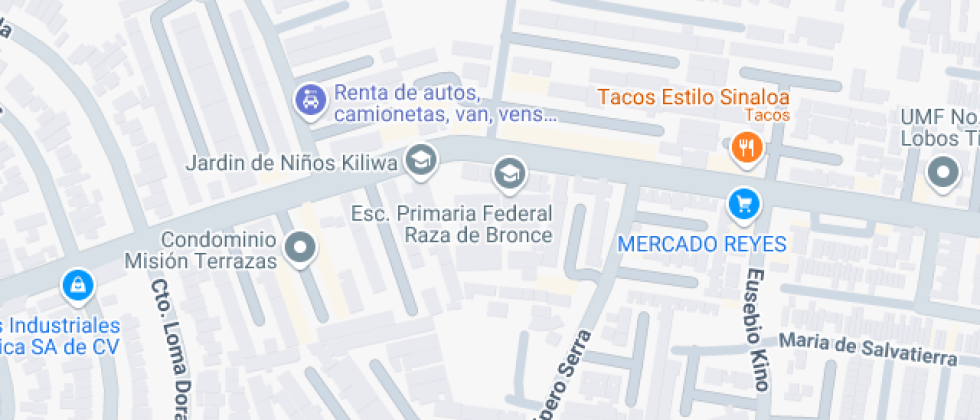Open the Renta de autos car rental marker
Viewport: 980px width, 420px height.
click(310, 99)
